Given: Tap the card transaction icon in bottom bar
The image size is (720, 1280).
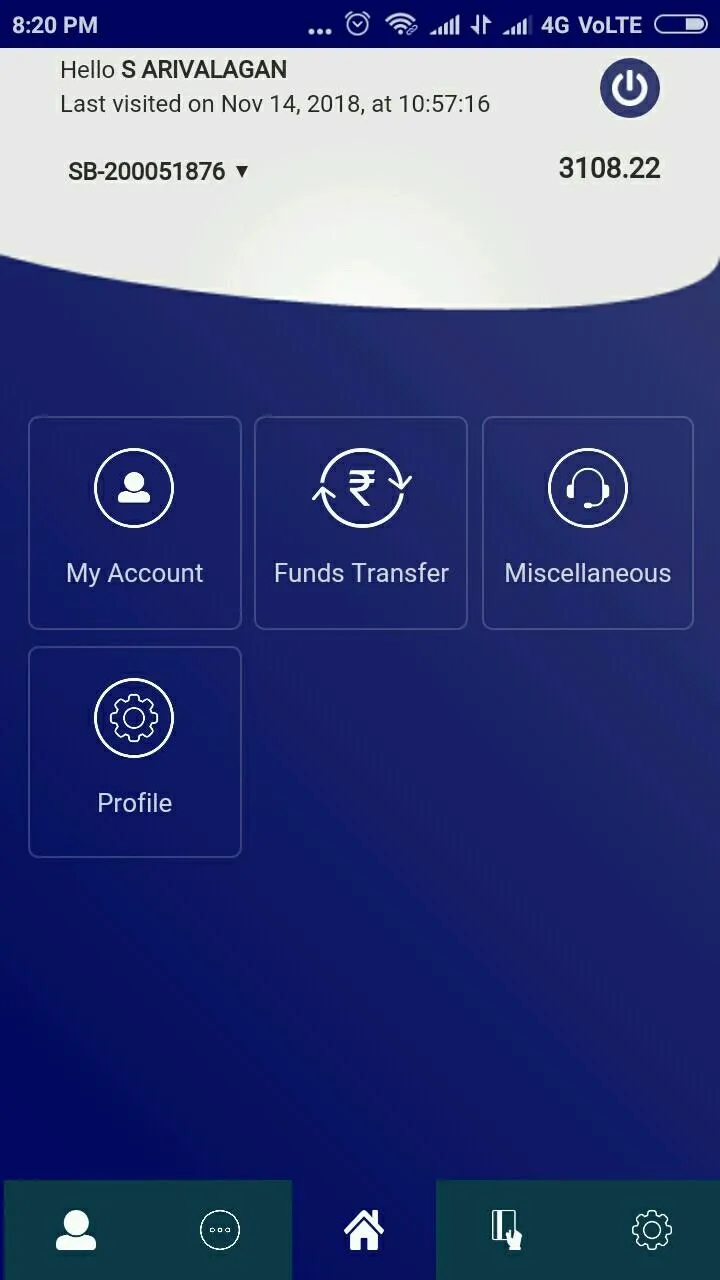Looking at the screenshot, I should pos(506,1231).
